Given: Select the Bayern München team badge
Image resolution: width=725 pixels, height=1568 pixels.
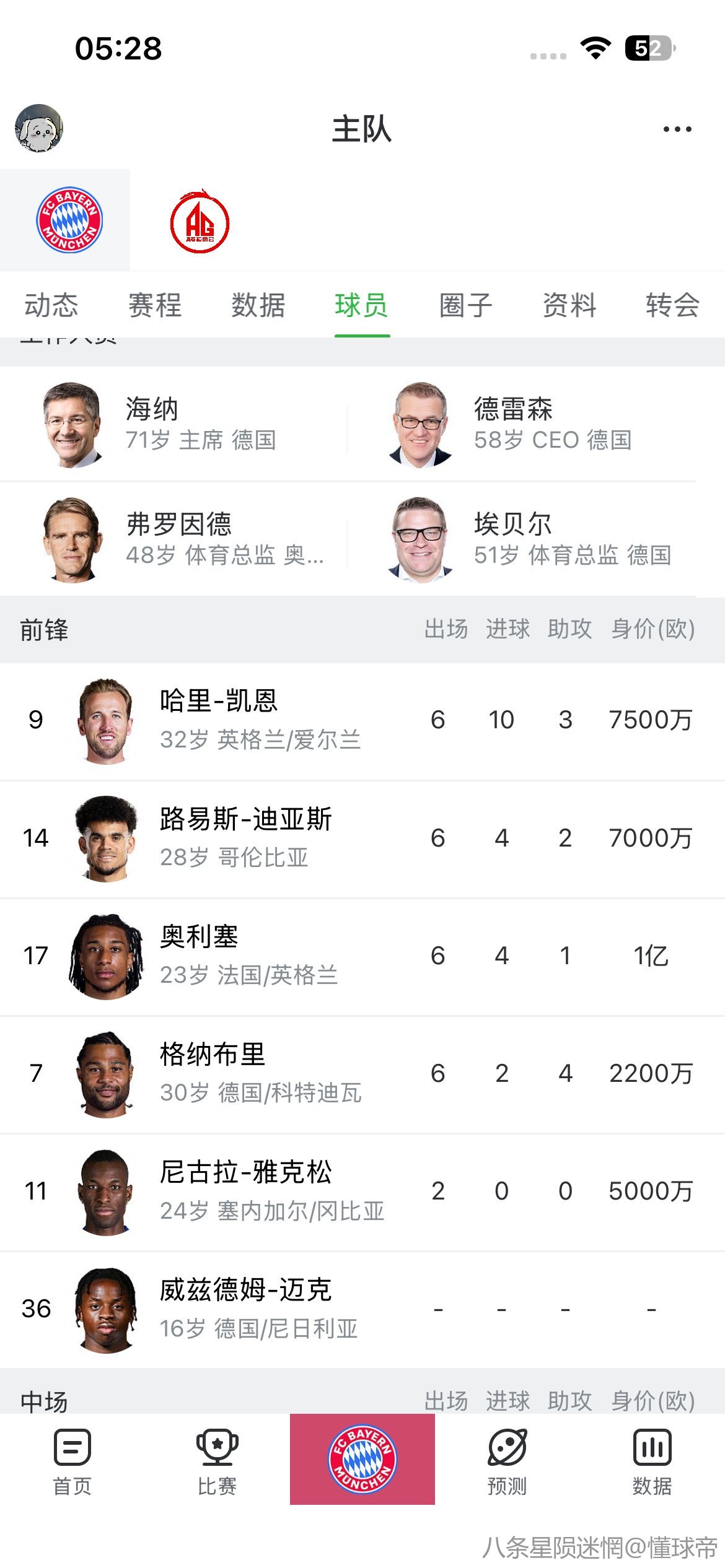Looking at the screenshot, I should 69,220.
